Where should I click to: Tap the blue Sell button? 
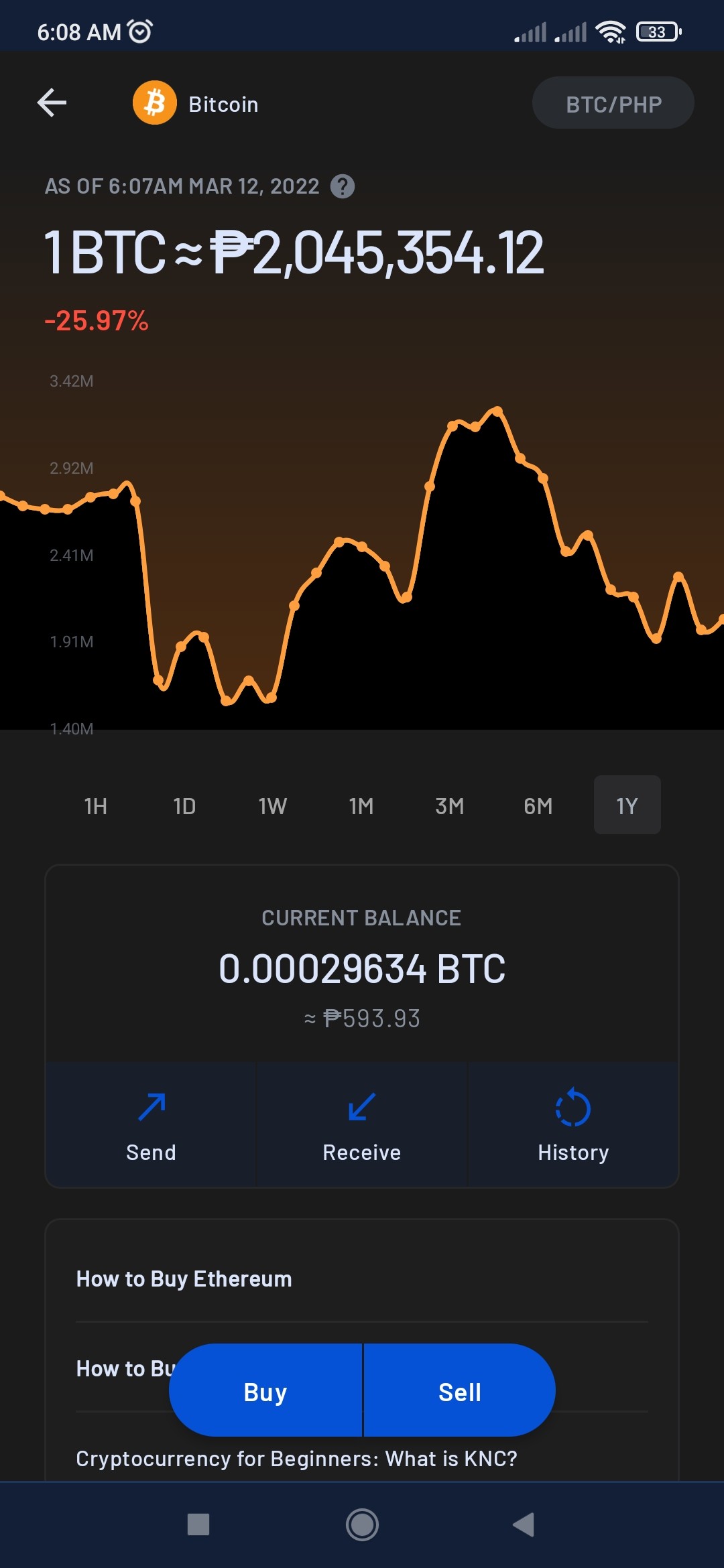coord(460,1391)
